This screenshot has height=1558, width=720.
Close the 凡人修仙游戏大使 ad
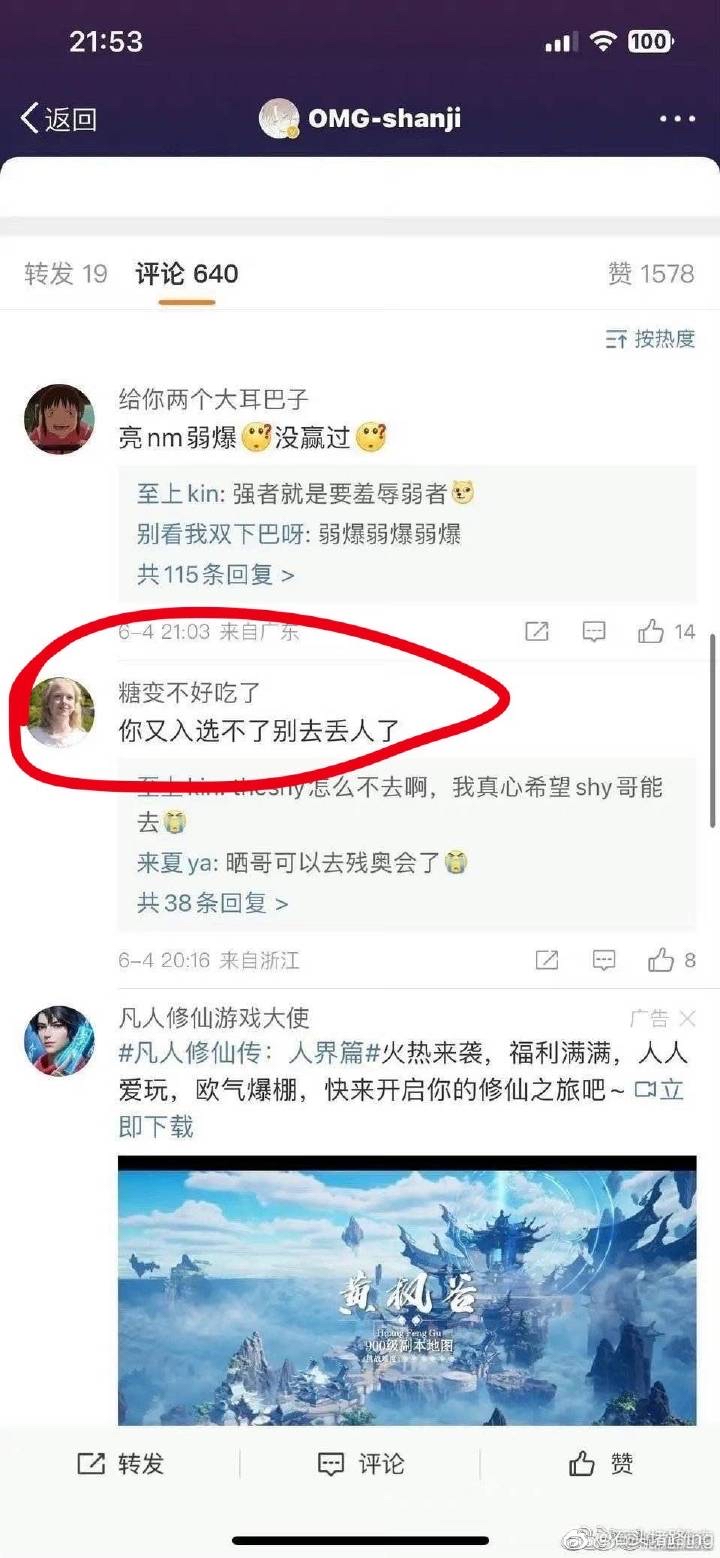[688, 1019]
